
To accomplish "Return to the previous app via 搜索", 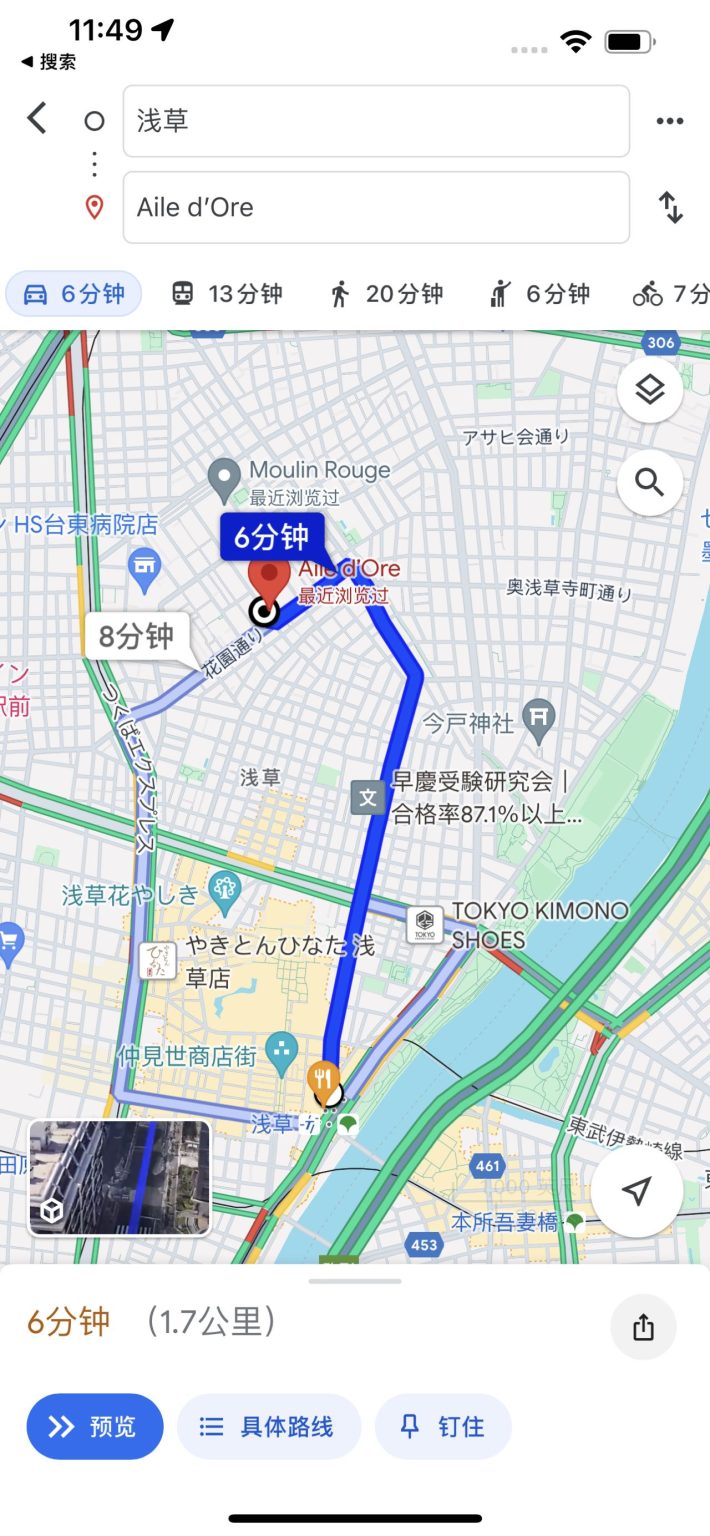I will coord(48,62).
